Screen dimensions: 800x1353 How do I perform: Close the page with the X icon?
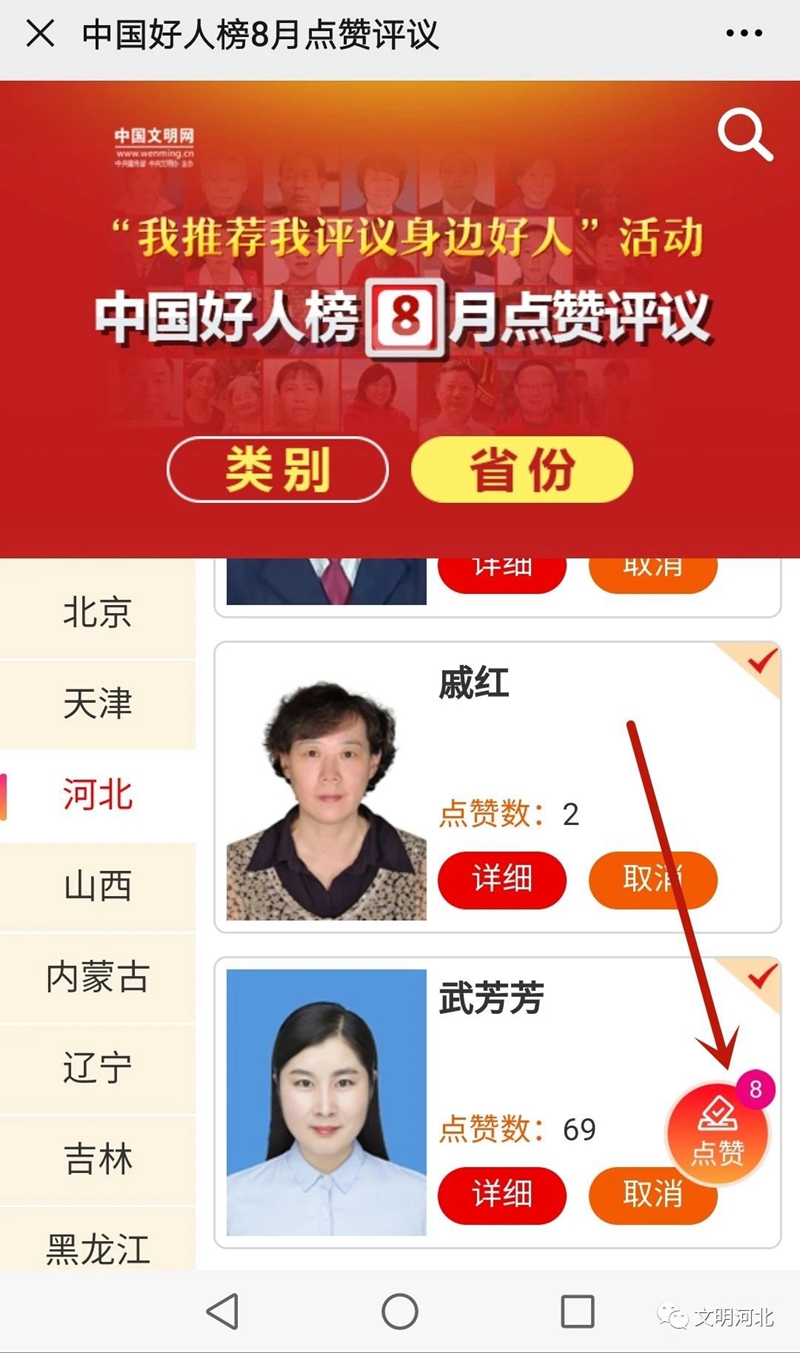pos(40,34)
